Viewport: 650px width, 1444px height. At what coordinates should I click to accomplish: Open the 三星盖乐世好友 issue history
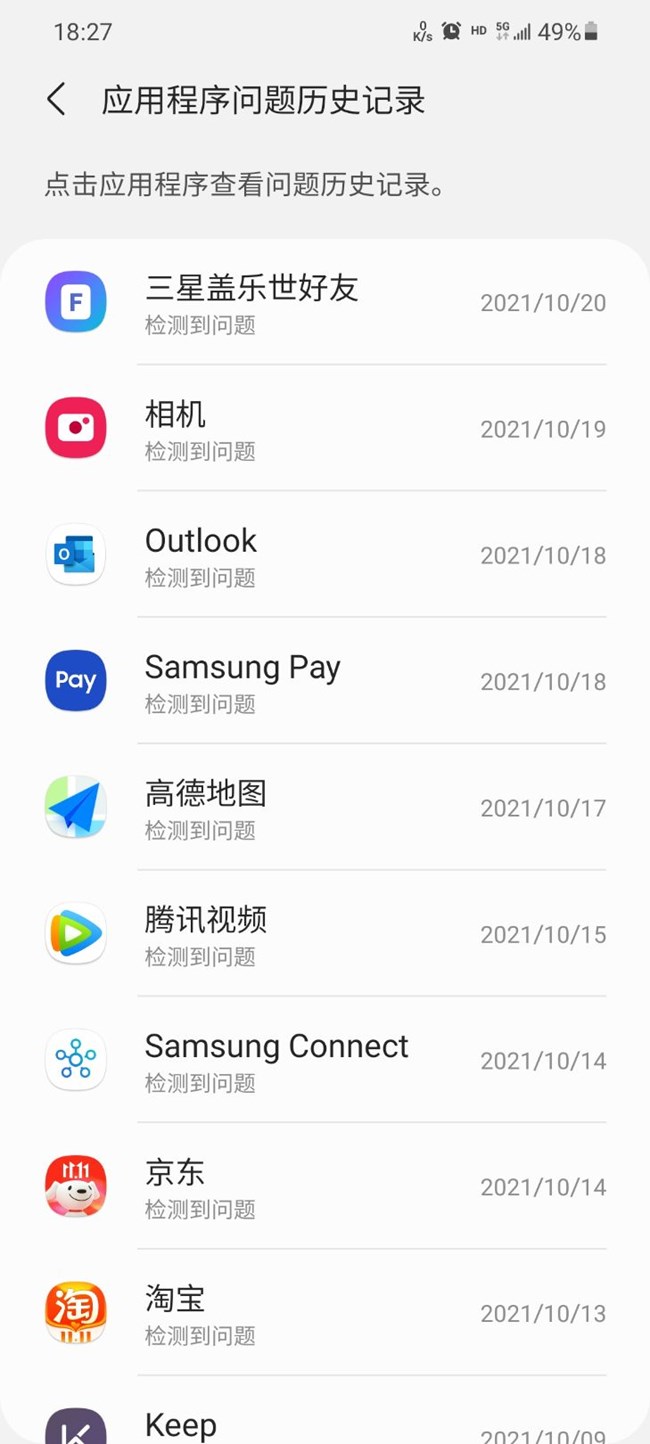click(325, 302)
